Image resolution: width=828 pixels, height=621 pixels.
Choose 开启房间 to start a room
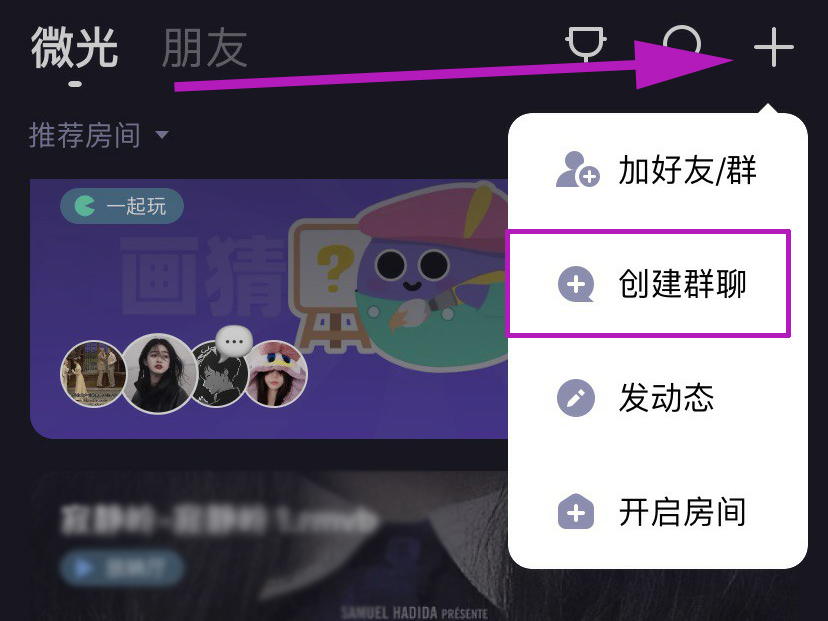[x=657, y=513]
